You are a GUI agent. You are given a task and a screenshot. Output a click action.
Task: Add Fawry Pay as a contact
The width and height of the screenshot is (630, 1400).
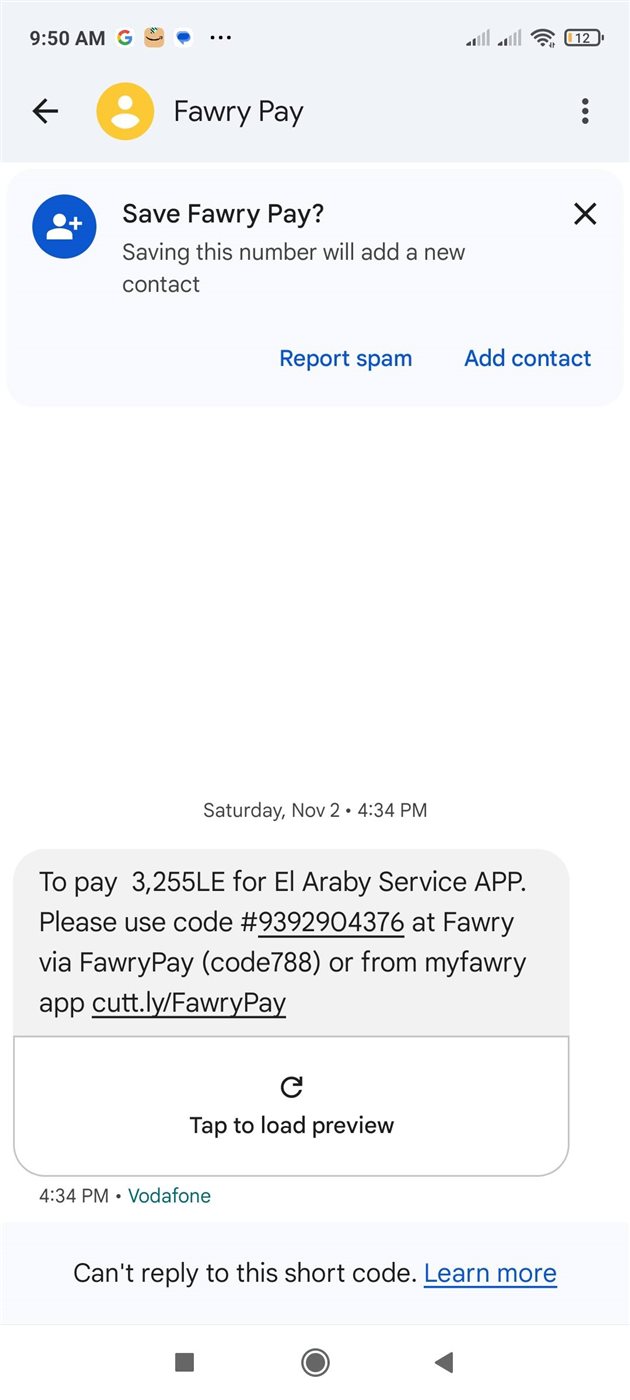[527, 358]
